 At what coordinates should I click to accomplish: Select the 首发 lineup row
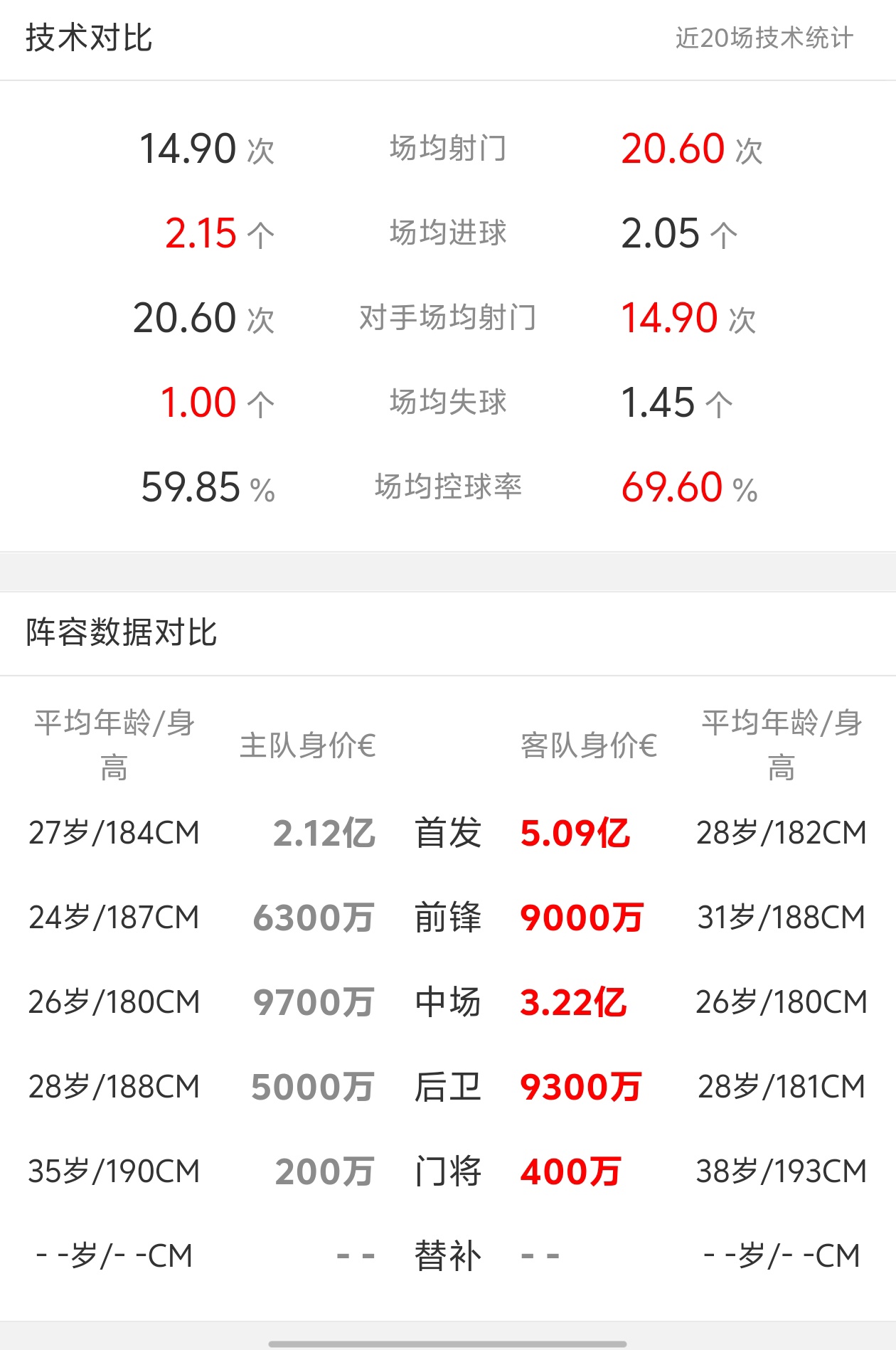click(448, 834)
